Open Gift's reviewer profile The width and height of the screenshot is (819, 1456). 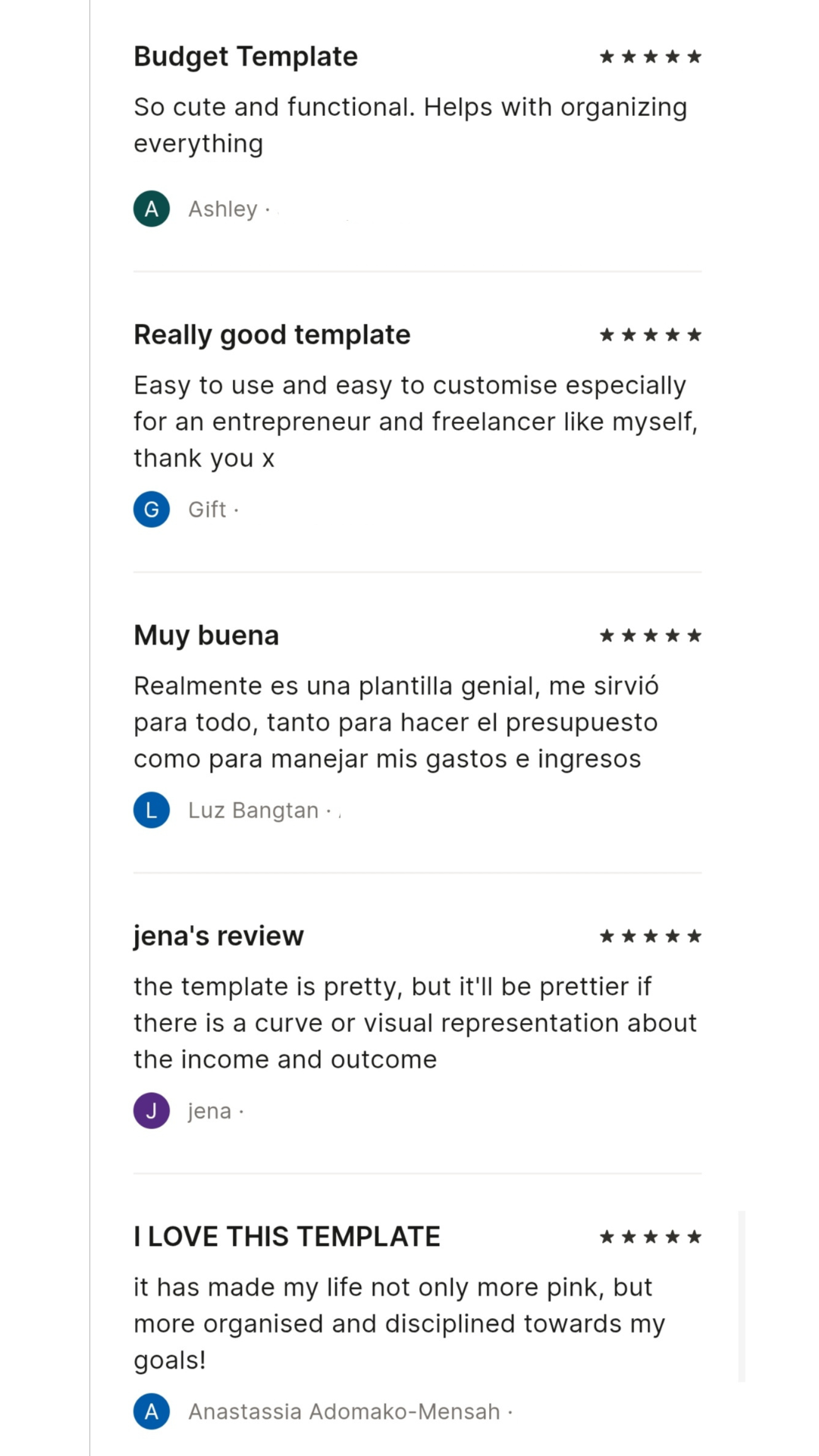coord(206,510)
